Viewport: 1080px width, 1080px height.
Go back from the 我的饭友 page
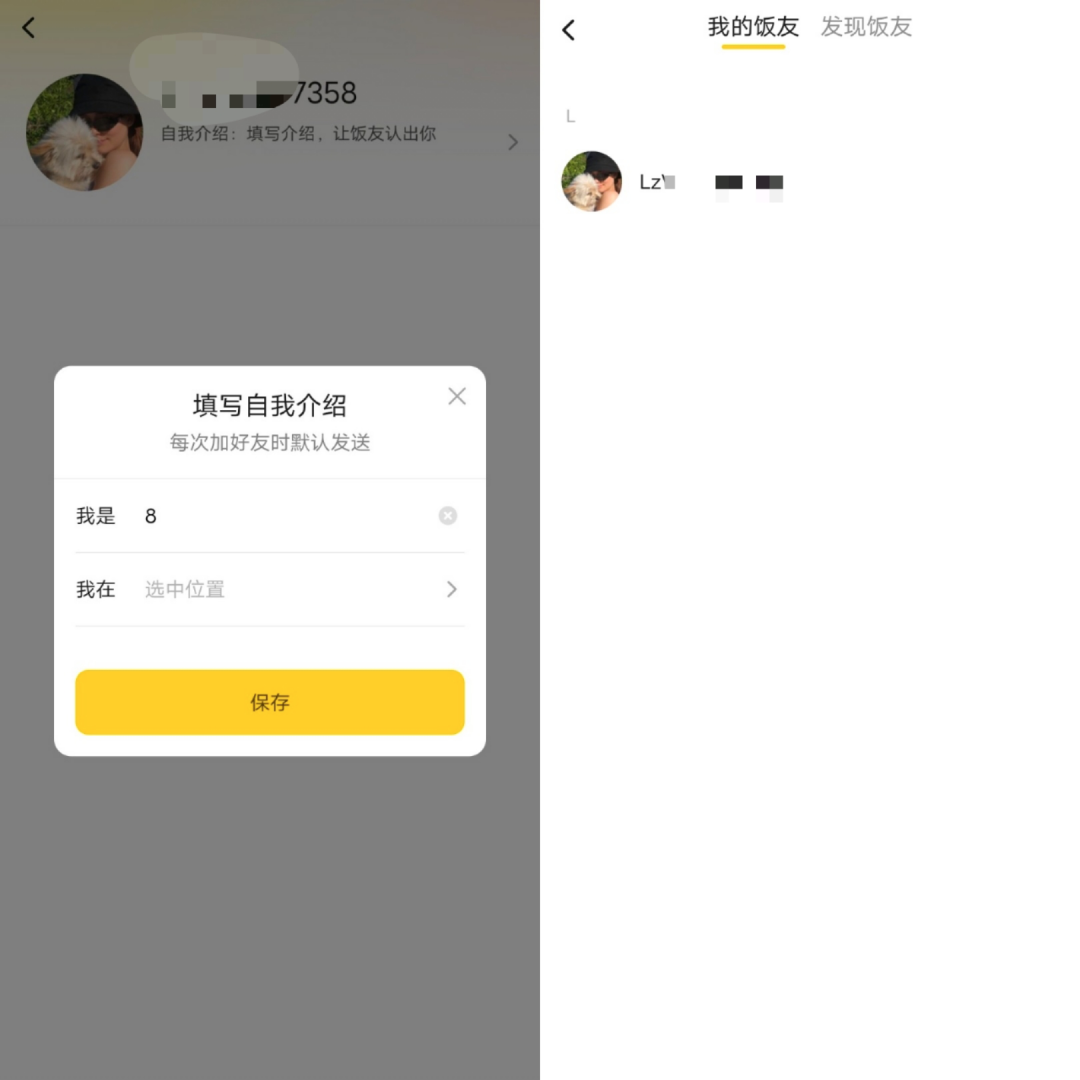pos(568,30)
